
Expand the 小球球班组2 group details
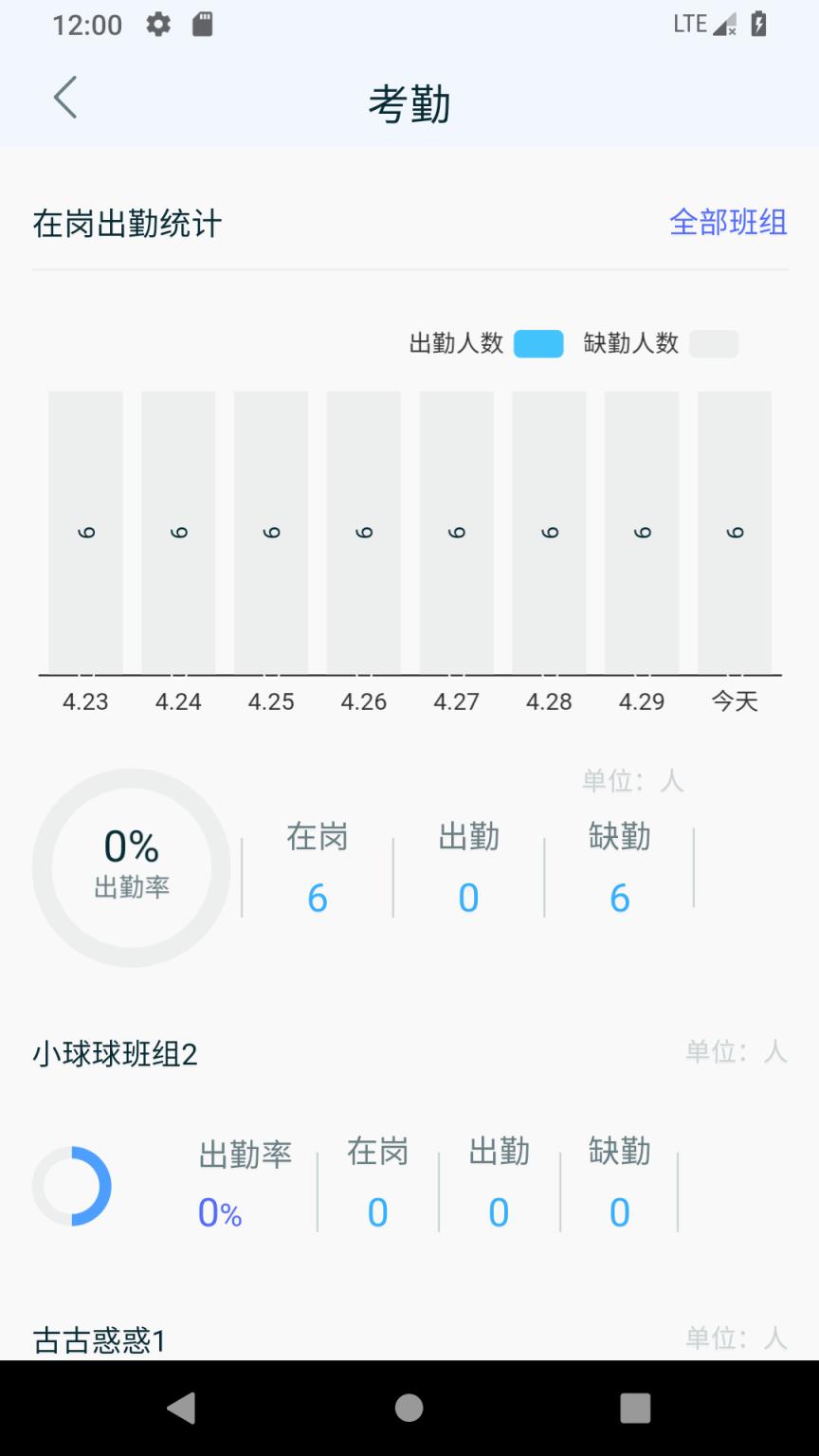(114, 1052)
